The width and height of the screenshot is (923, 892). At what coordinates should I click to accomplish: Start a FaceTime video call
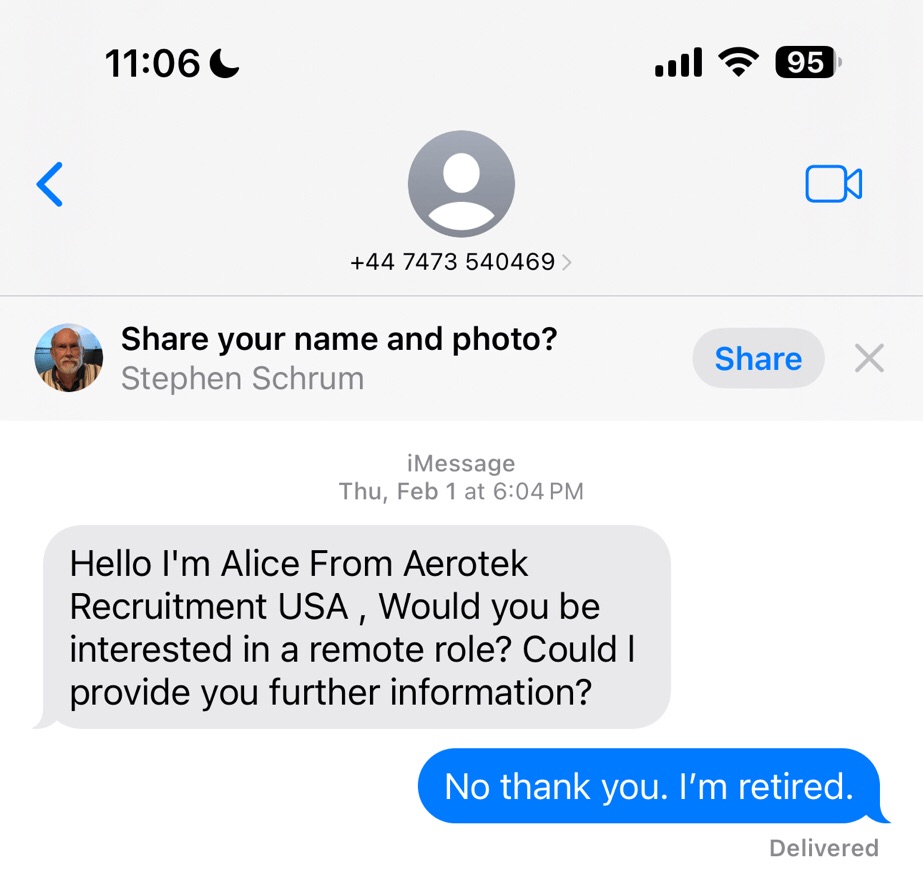click(x=833, y=184)
